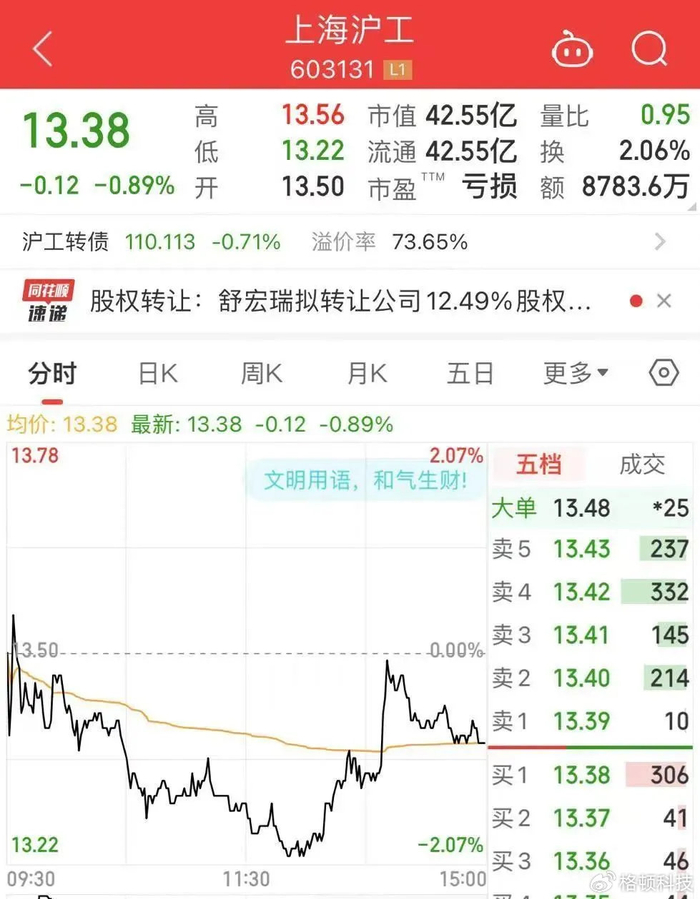Screen dimensions: 700x899
Task: Dismiss the news flash banner
Action: pos(664,301)
